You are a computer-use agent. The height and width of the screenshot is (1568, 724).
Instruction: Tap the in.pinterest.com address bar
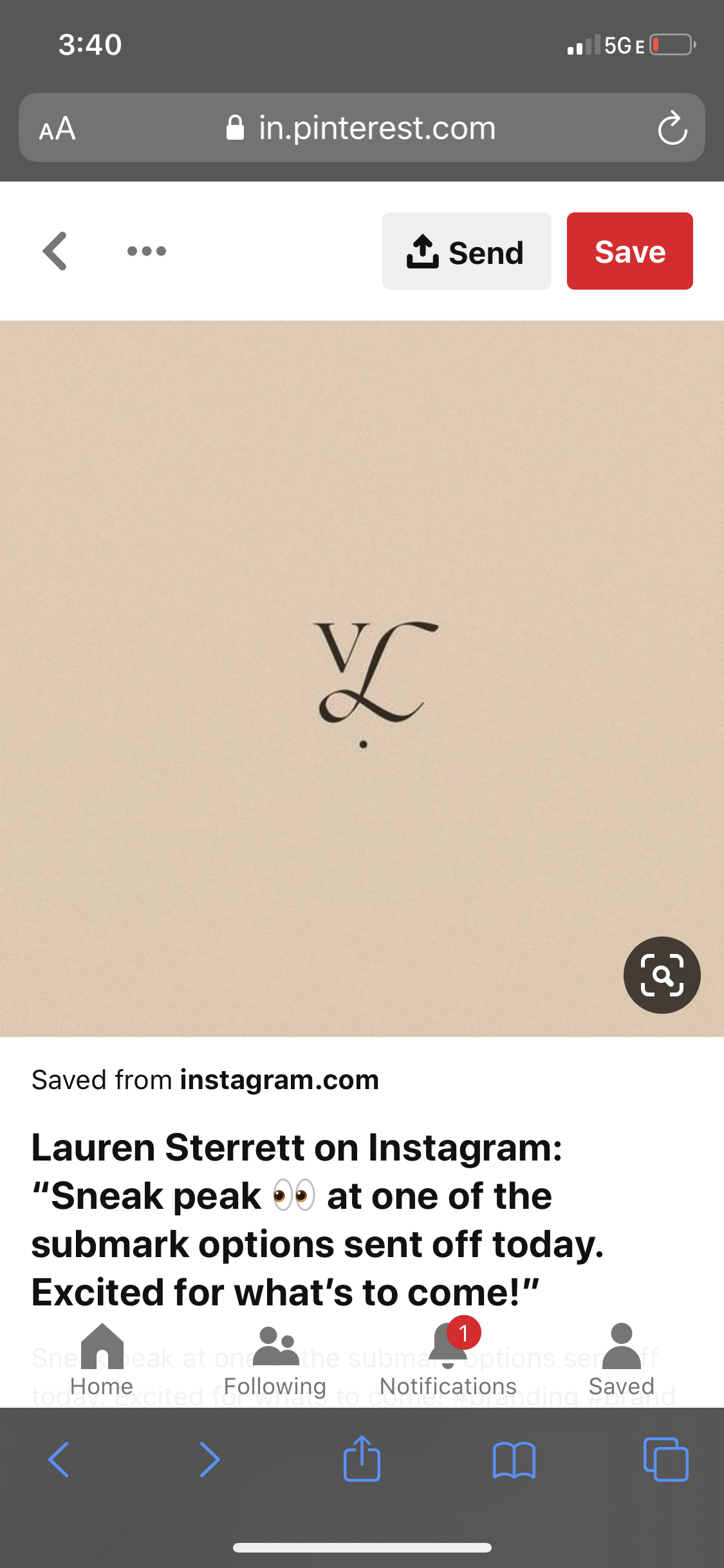pos(376,128)
